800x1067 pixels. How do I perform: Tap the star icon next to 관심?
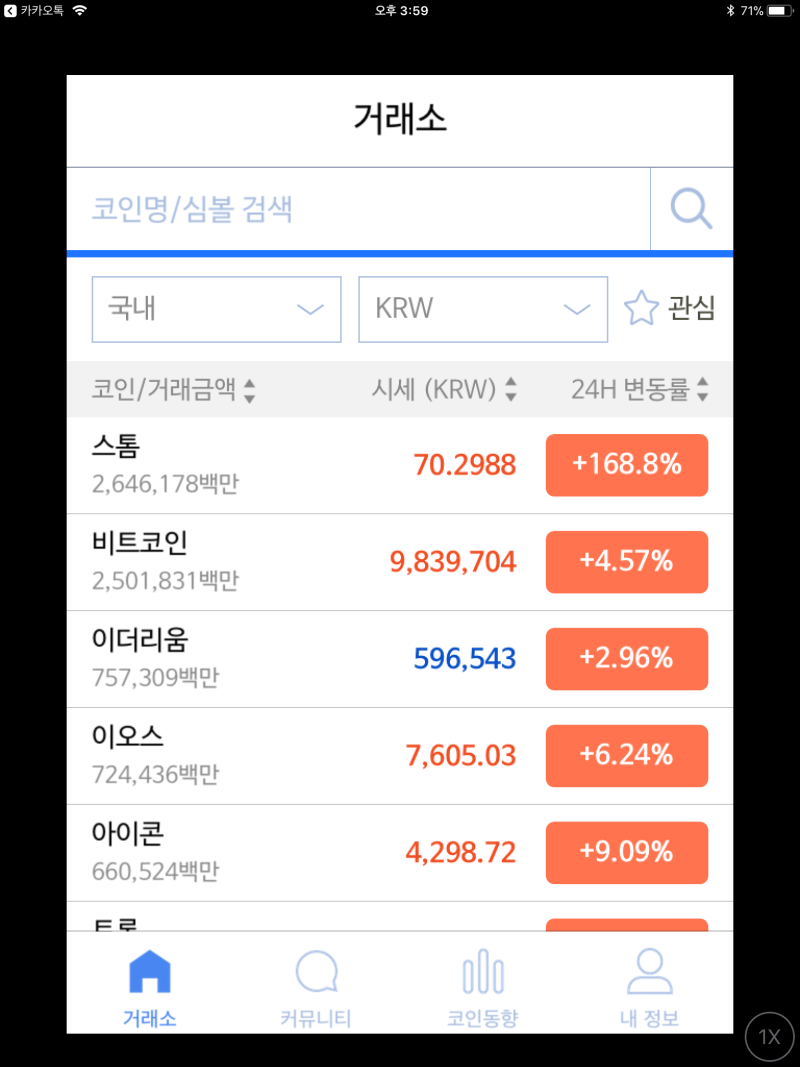640,308
